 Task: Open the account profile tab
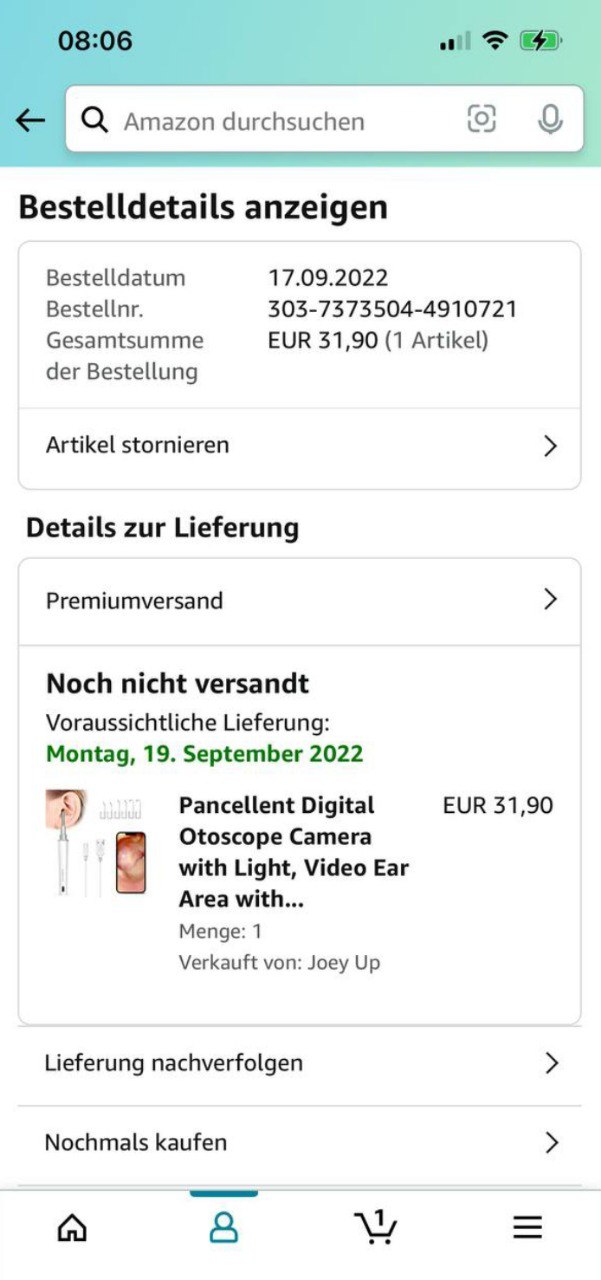tap(224, 1228)
